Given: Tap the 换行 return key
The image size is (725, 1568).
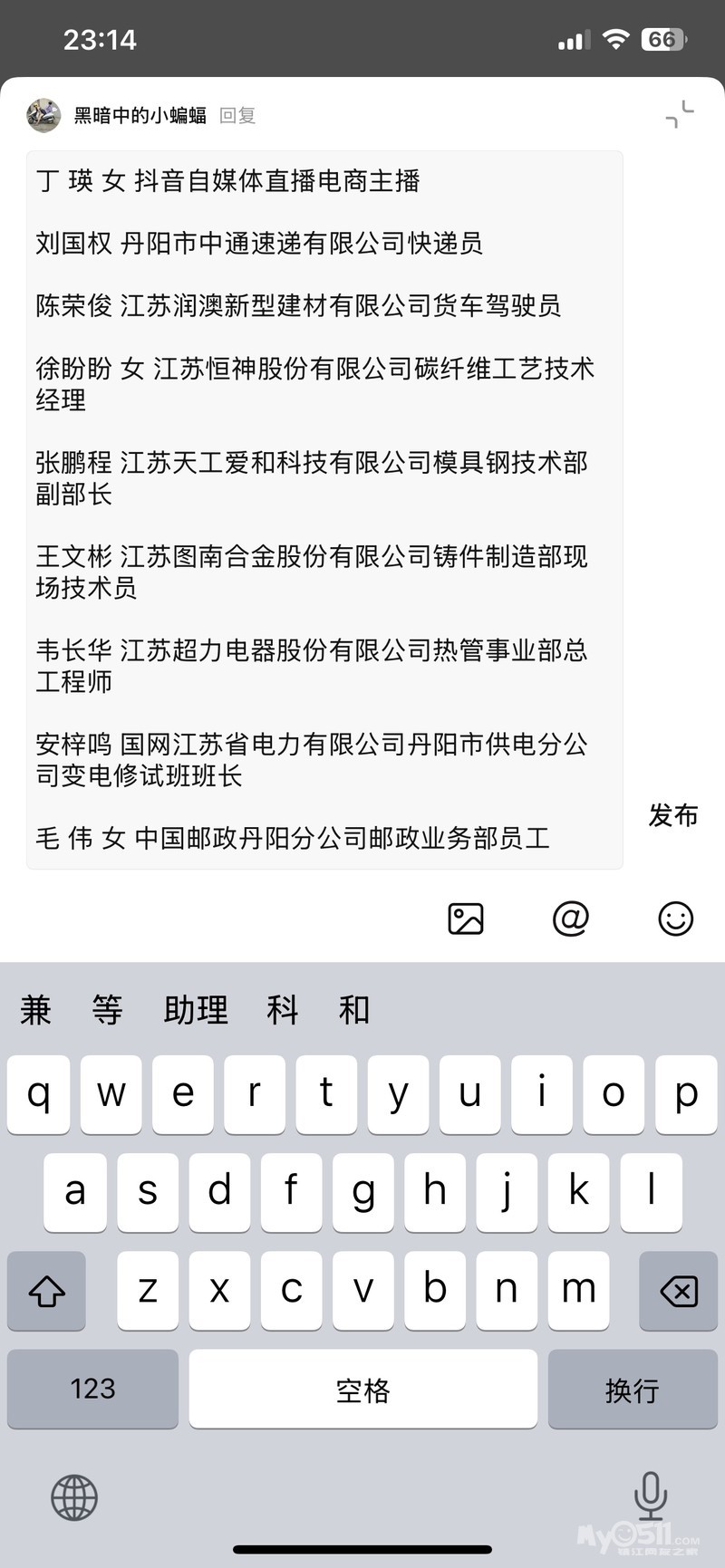Looking at the screenshot, I should pos(632,1389).
